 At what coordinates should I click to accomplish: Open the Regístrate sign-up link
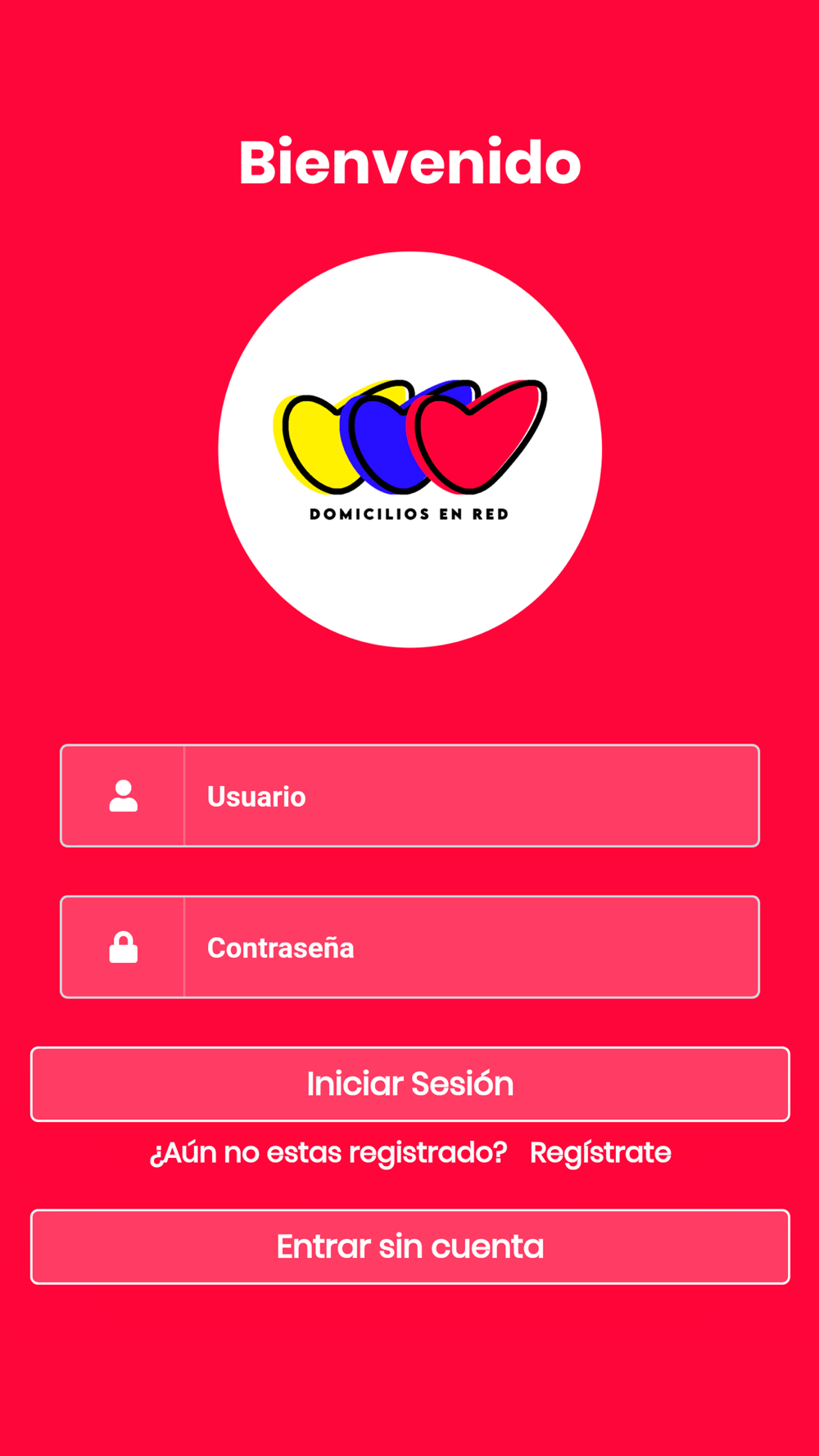point(600,1153)
